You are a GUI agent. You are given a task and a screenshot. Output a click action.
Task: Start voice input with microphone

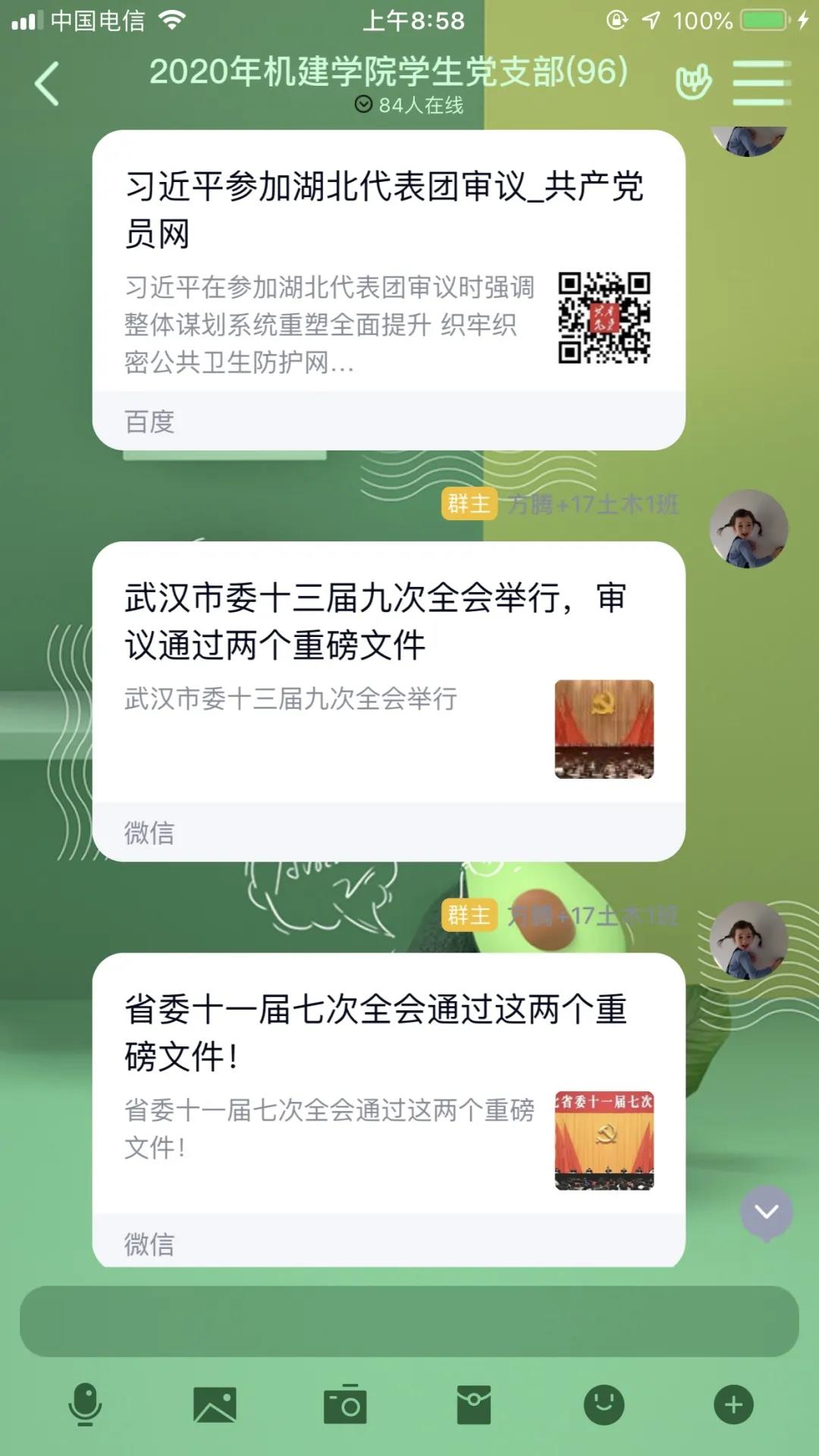pyautogui.click(x=85, y=1404)
